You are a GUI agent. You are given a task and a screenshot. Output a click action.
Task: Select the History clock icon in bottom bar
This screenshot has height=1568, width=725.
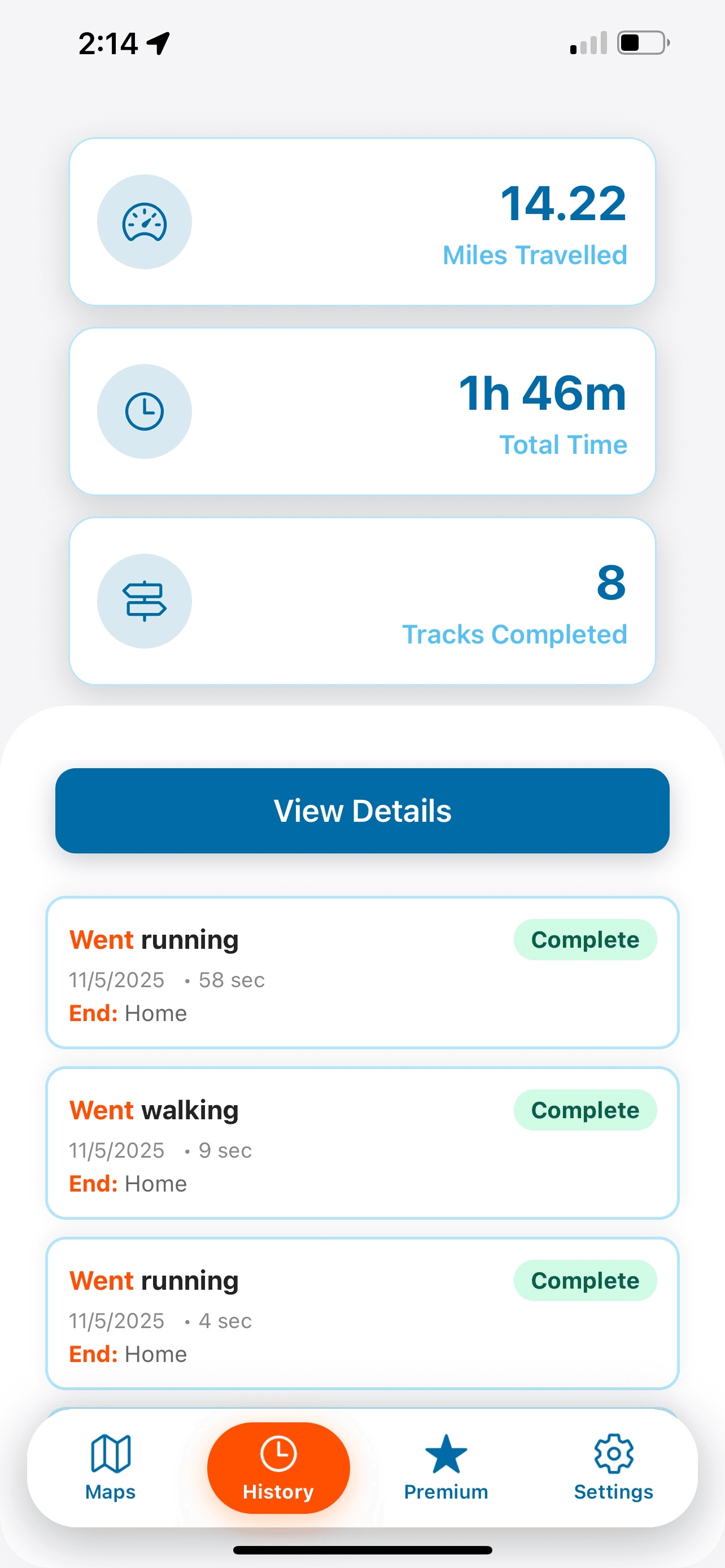coord(278,1452)
